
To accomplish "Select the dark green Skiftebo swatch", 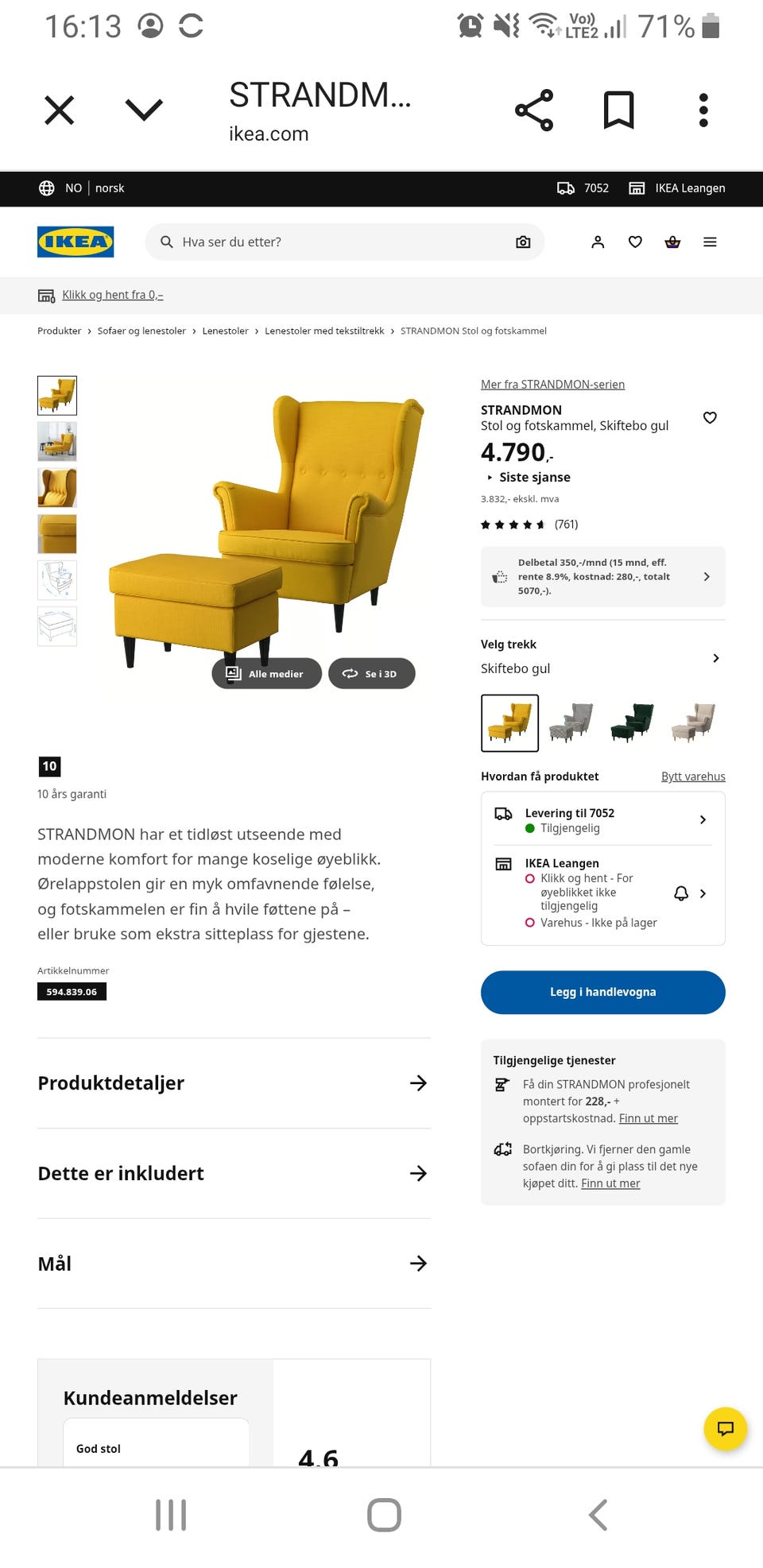I will click(x=632, y=722).
